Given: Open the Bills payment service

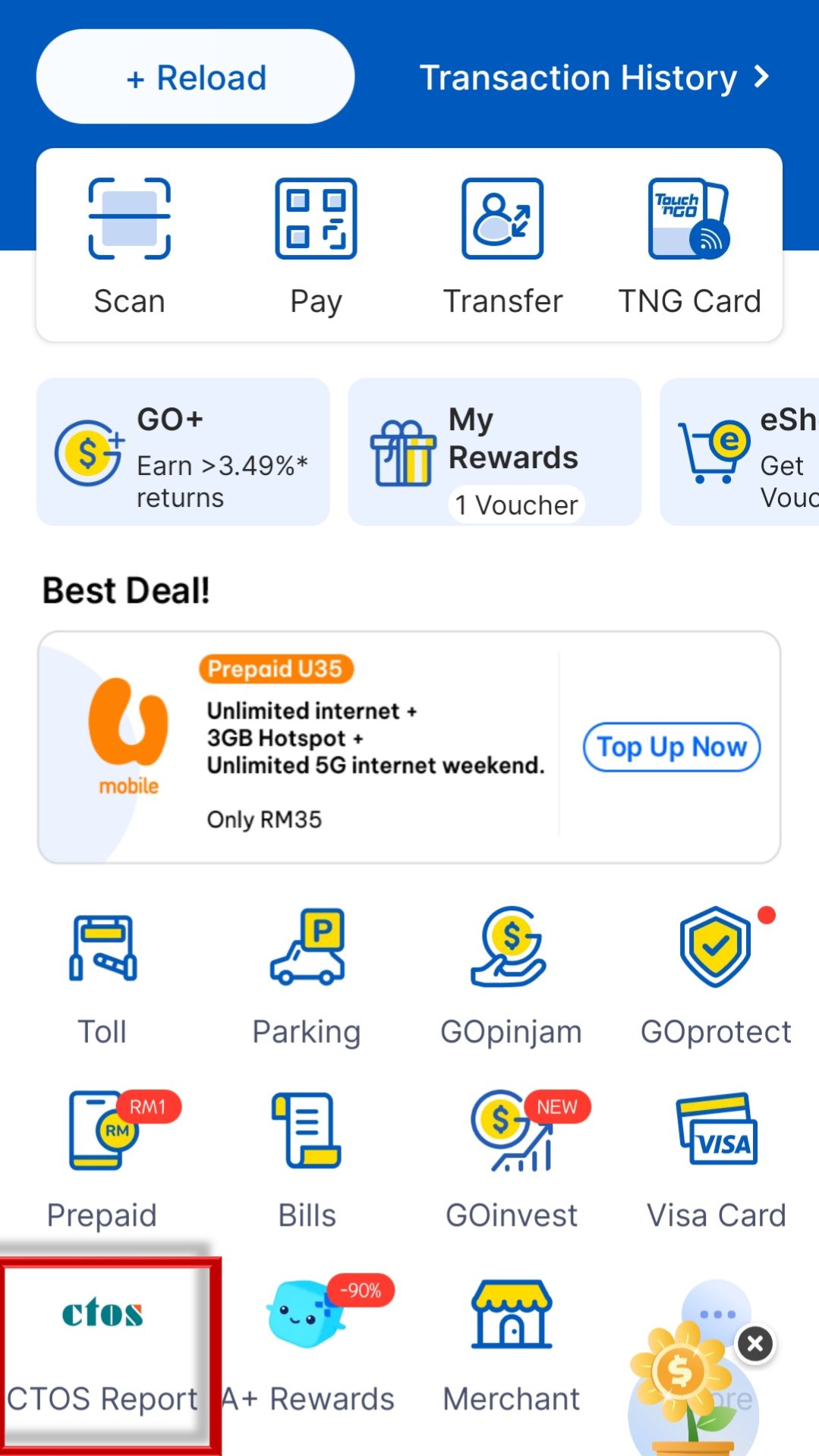Looking at the screenshot, I should 307,1159.
